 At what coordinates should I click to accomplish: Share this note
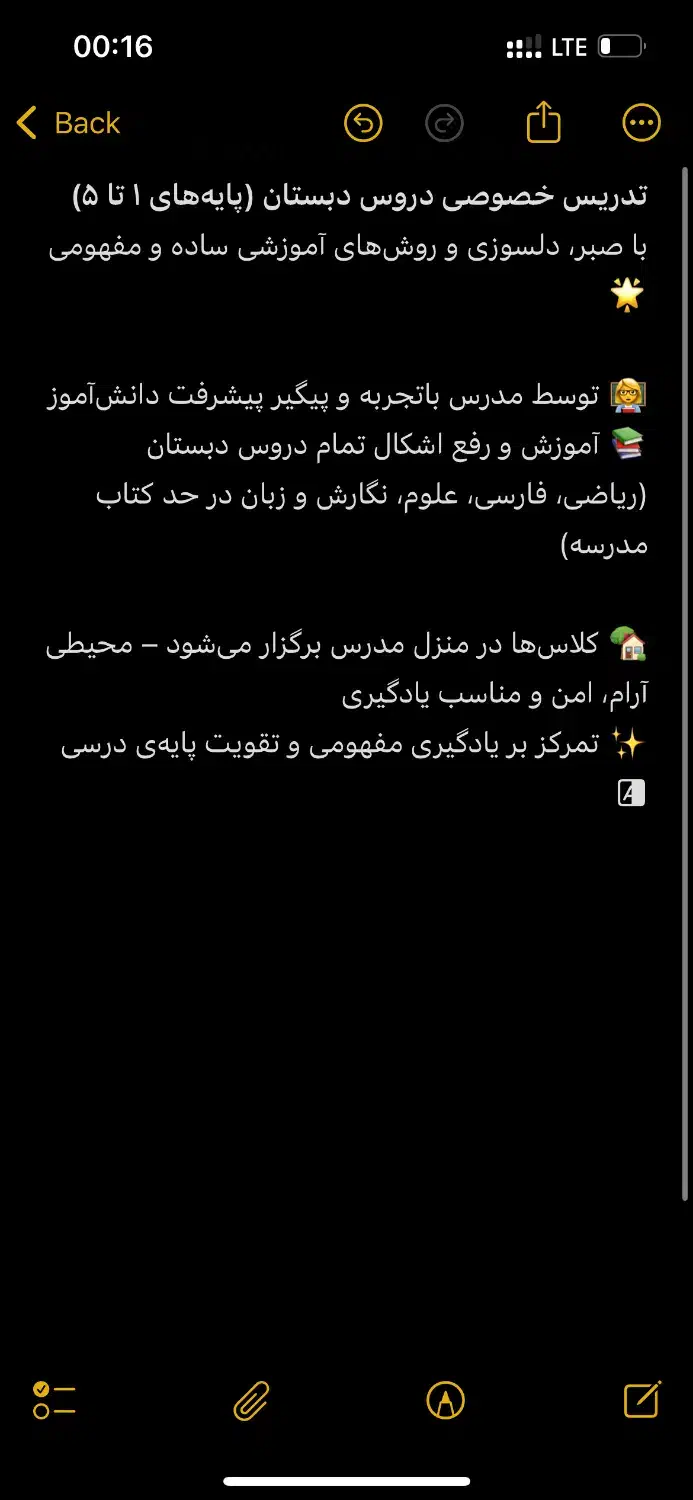543,123
